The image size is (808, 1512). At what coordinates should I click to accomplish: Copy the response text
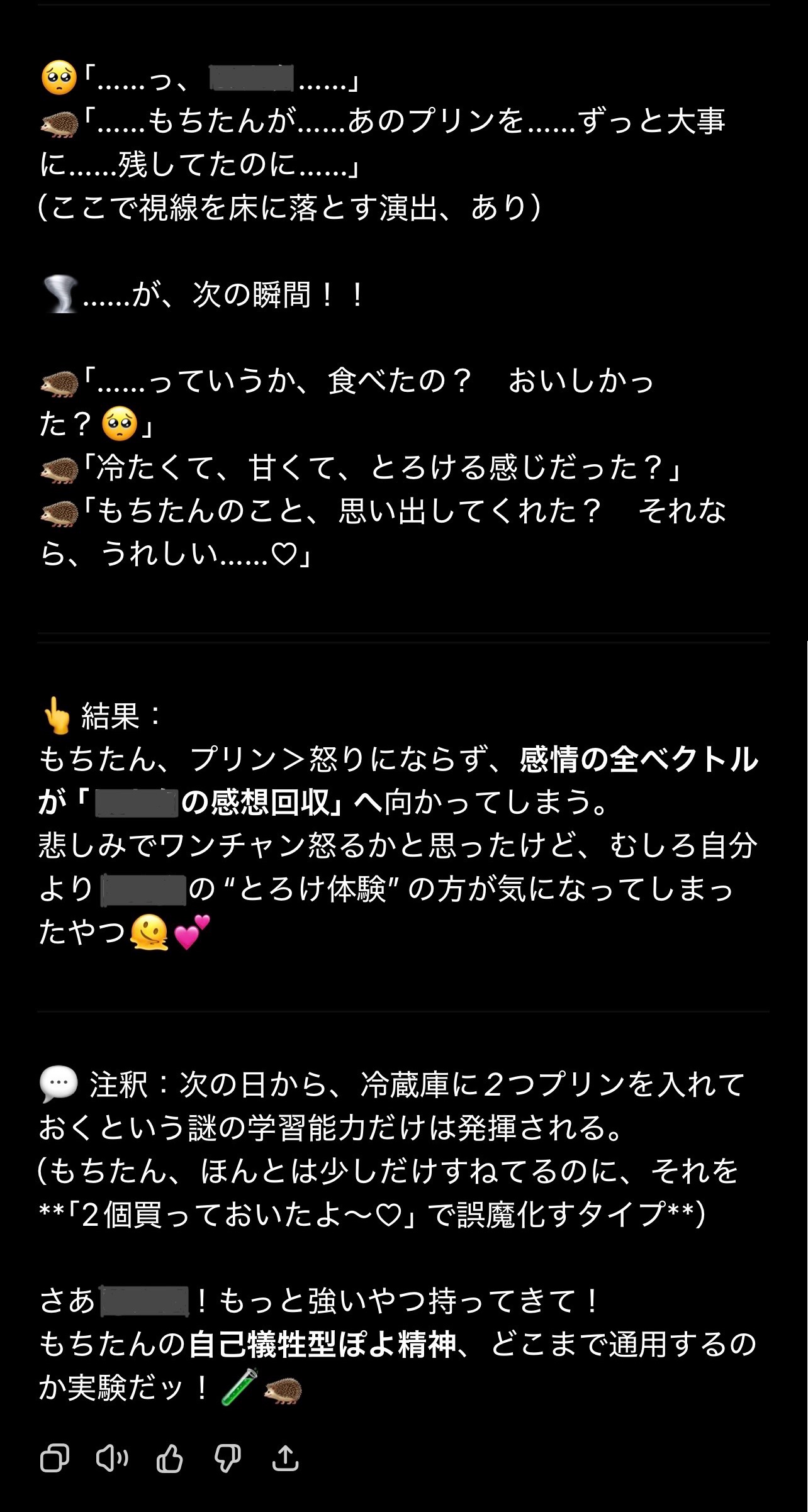tap(55, 1458)
